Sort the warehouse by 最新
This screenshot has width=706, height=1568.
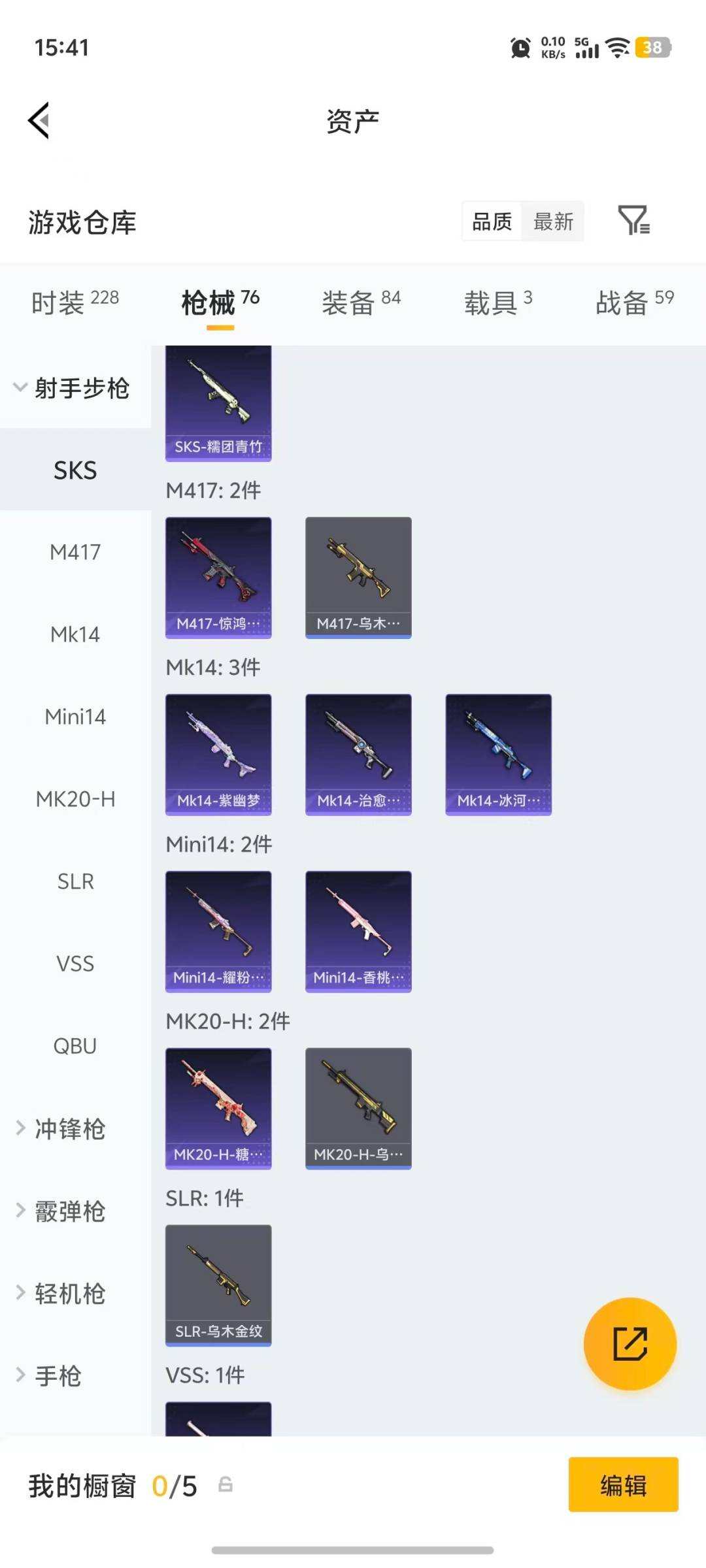coord(553,221)
